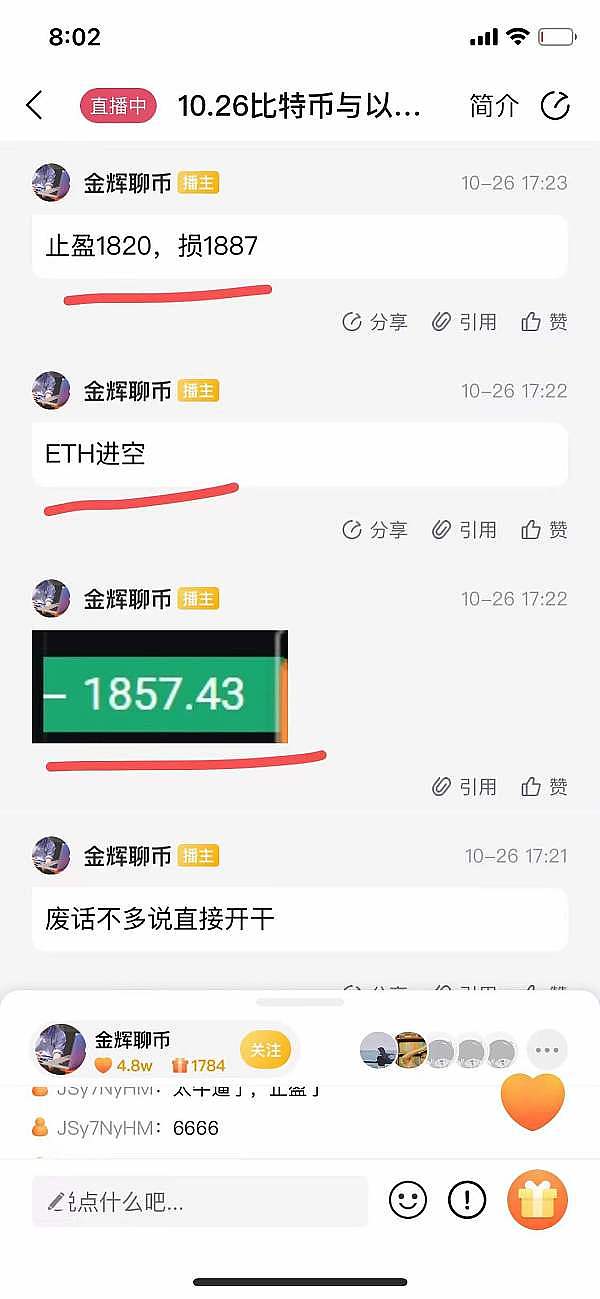Screen dimensions: 600x1299
Task: Open the gift box button
Action: pos(537,1199)
